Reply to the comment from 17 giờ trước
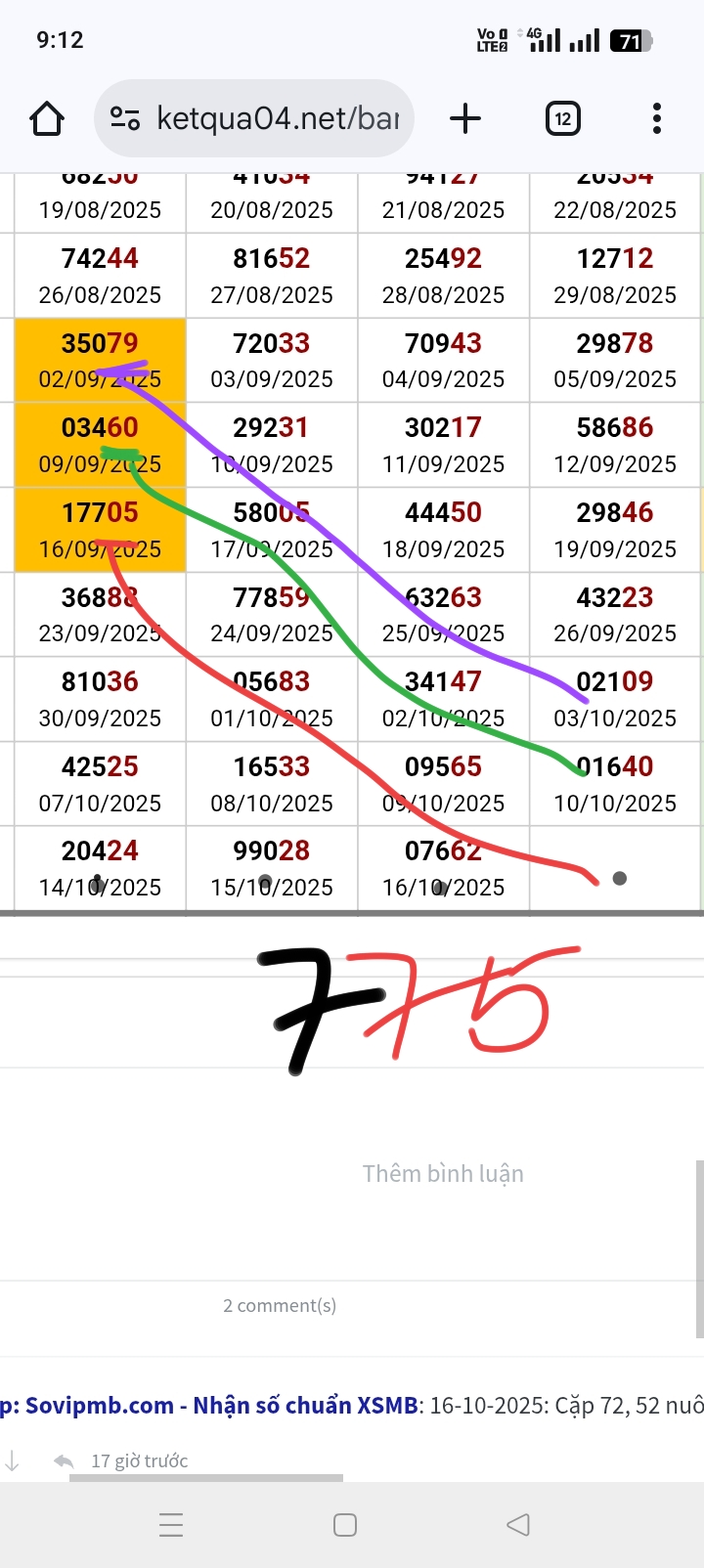704x1568 pixels. coord(65,1460)
